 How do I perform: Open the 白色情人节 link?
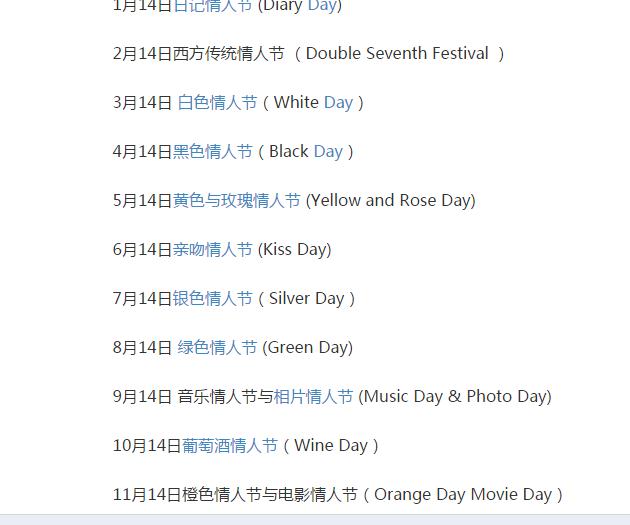217,102
